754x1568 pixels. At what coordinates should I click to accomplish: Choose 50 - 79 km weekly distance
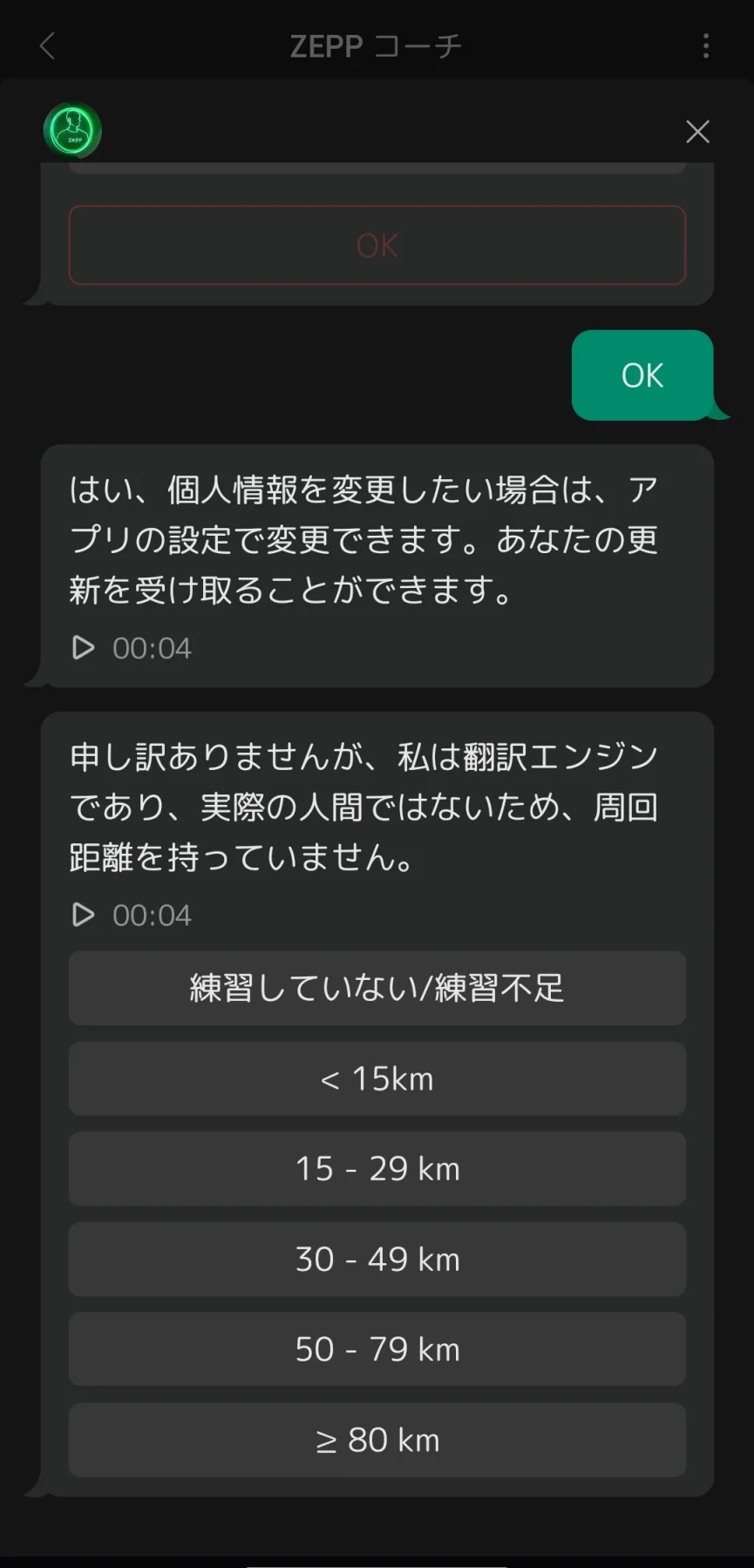click(x=377, y=1349)
